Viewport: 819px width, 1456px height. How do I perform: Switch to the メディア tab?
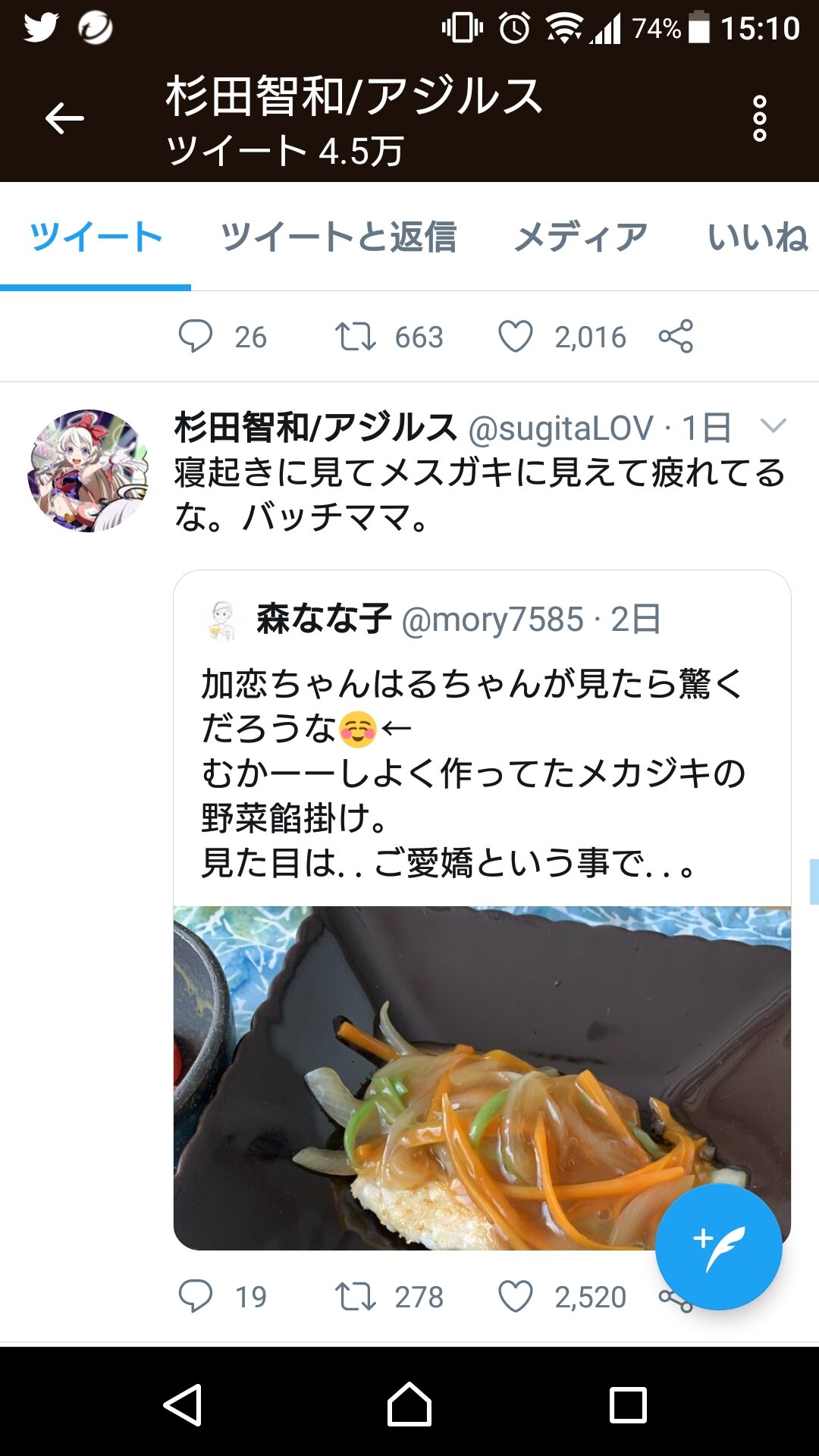click(x=581, y=237)
